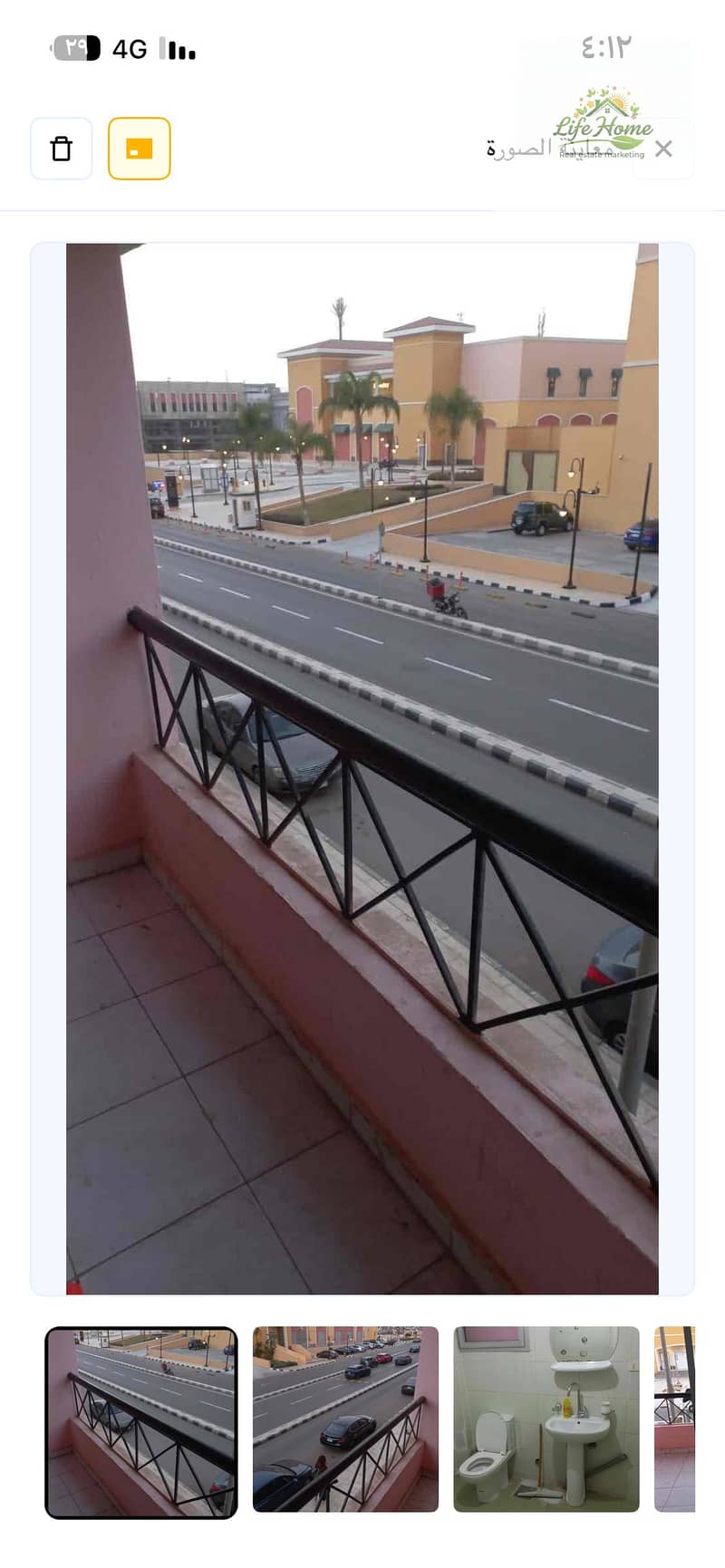The width and height of the screenshot is (725, 1568).
Task: Select the partially visible last thumbnail
Action: (675, 1419)
